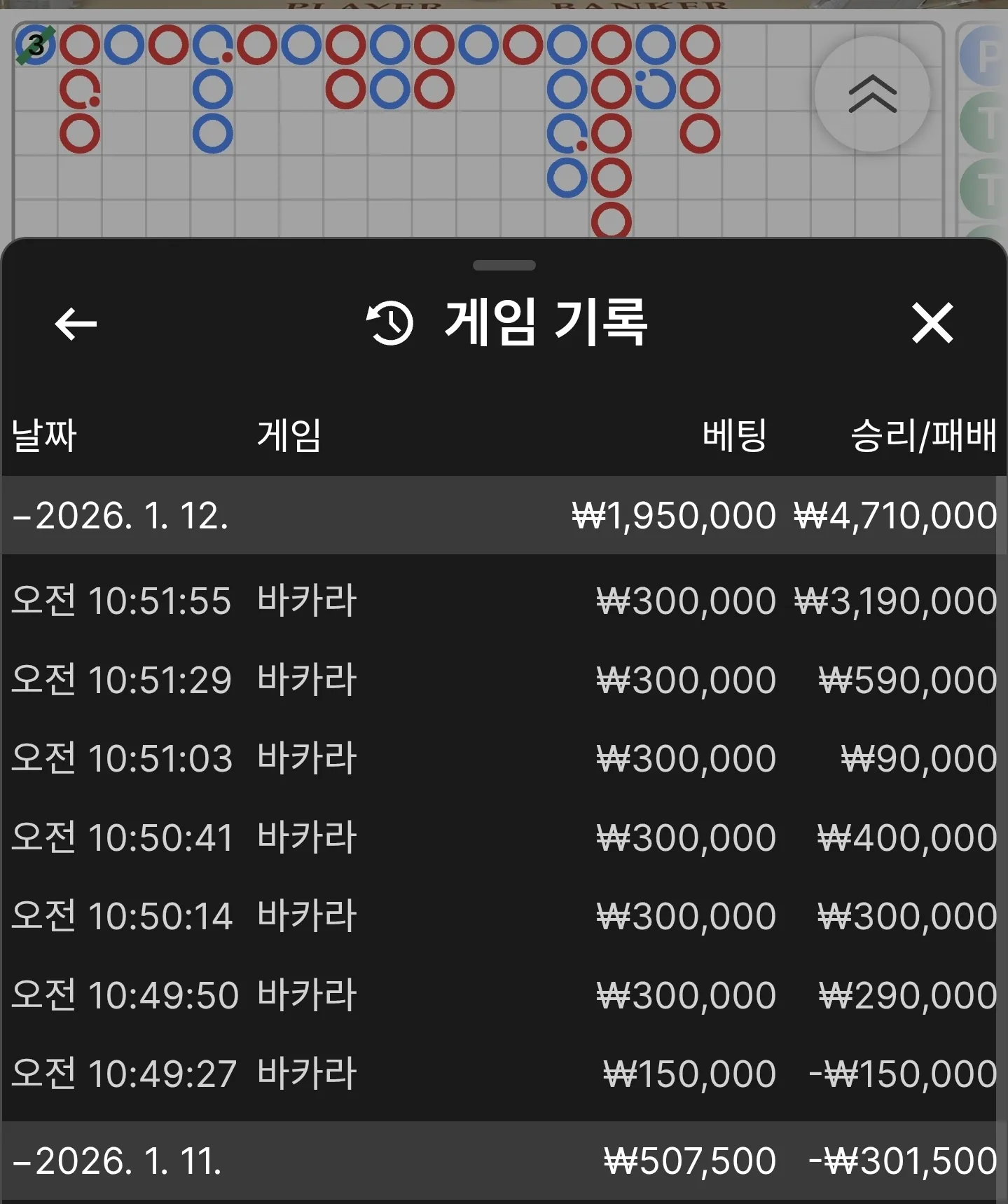Tap the panel drag handle

(504, 266)
